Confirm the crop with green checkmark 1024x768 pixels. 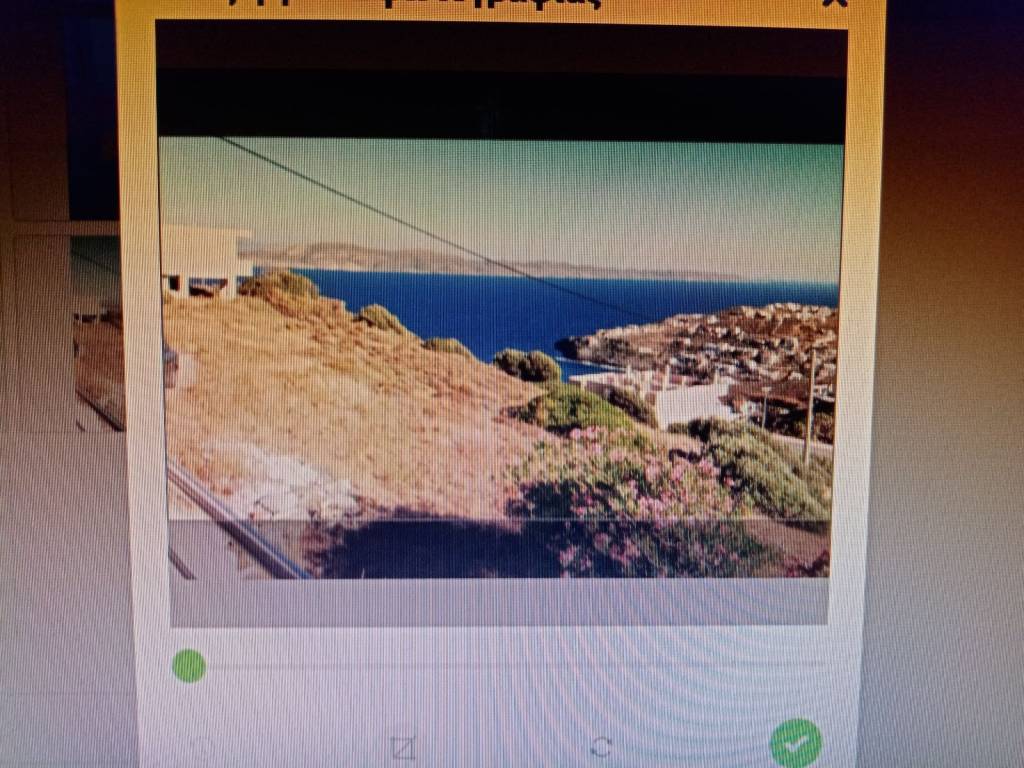pyautogui.click(x=796, y=744)
